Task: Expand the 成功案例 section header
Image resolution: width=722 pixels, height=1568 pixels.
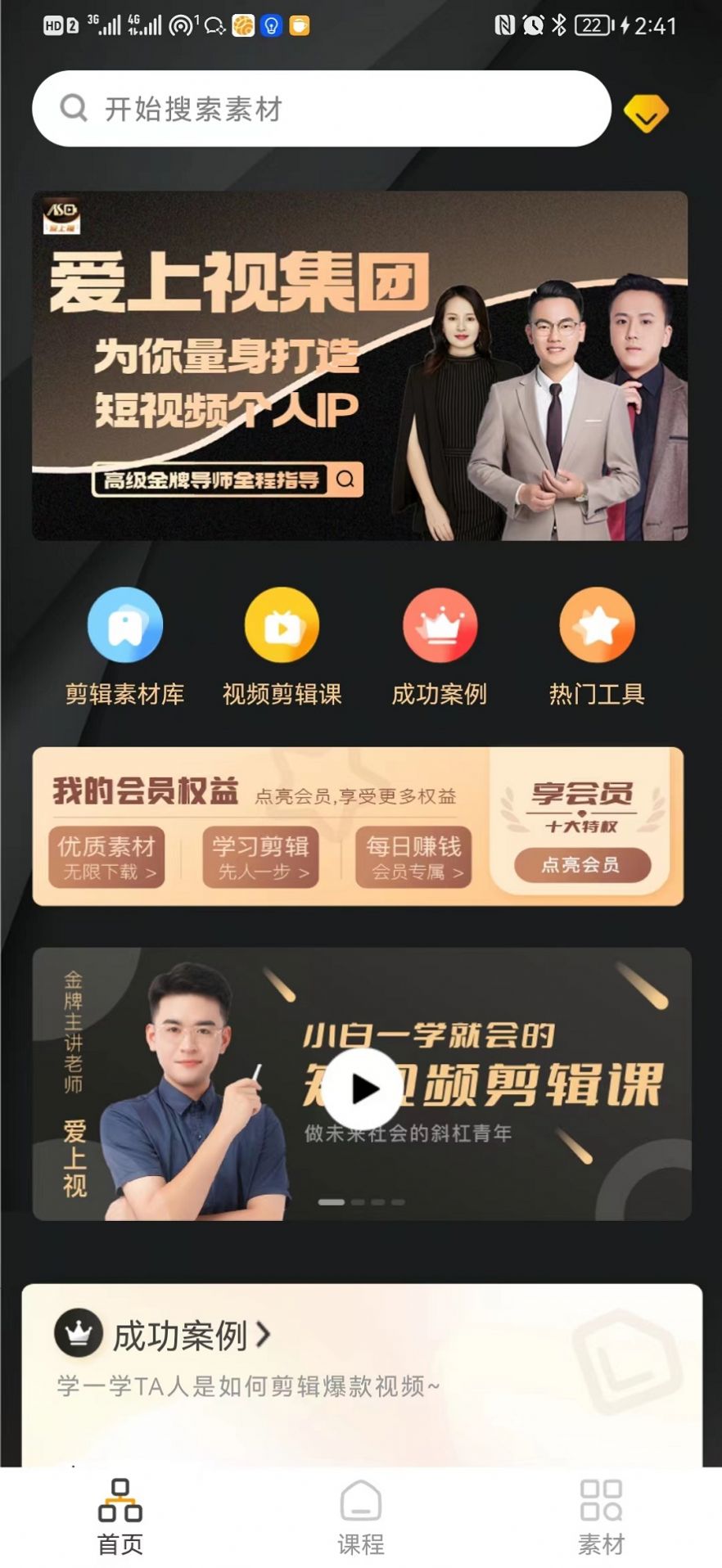Action: coord(190,1336)
